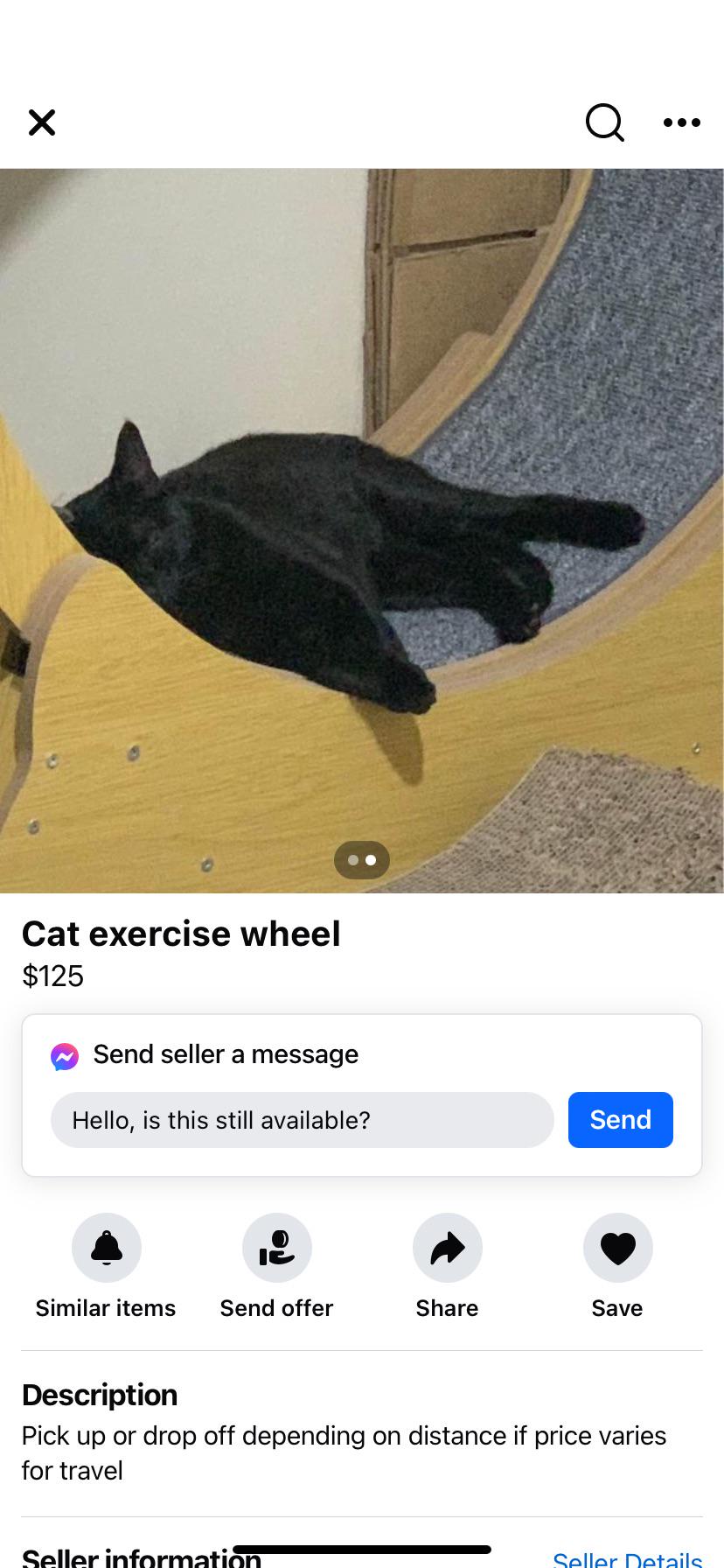Tap the Share arrow icon

447,1248
